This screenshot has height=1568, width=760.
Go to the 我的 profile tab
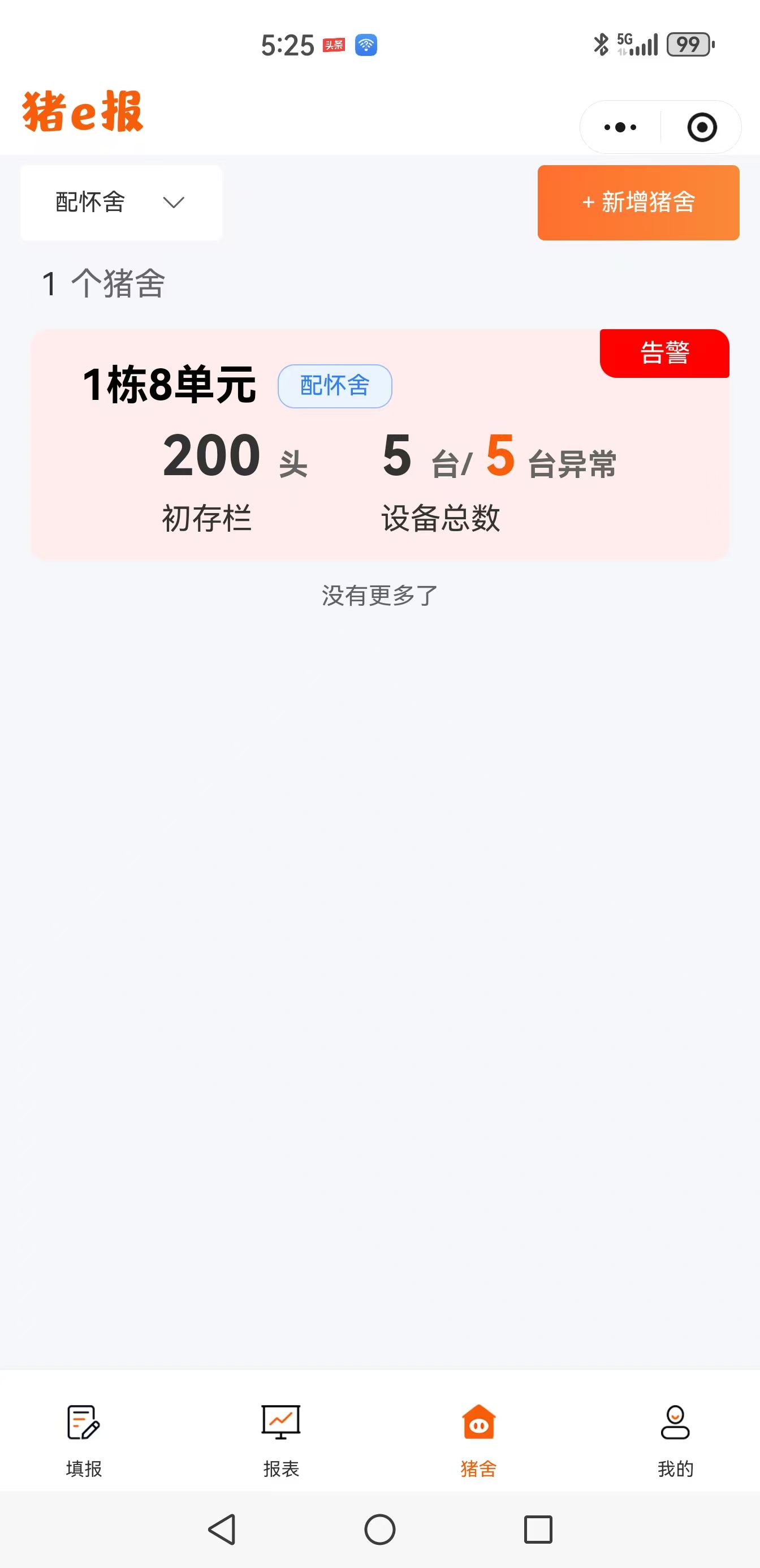[x=675, y=1440]
